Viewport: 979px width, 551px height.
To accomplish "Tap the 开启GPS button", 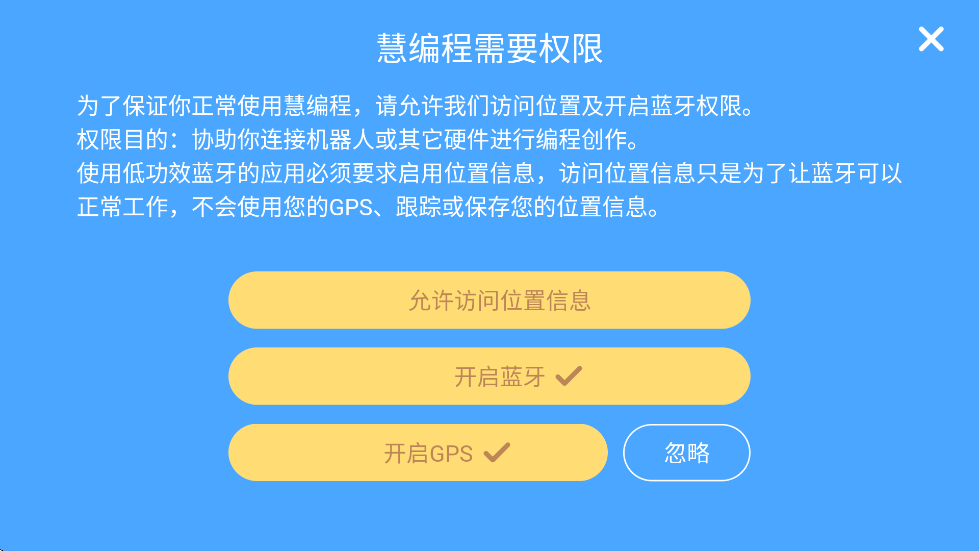I will click(418, 453).
